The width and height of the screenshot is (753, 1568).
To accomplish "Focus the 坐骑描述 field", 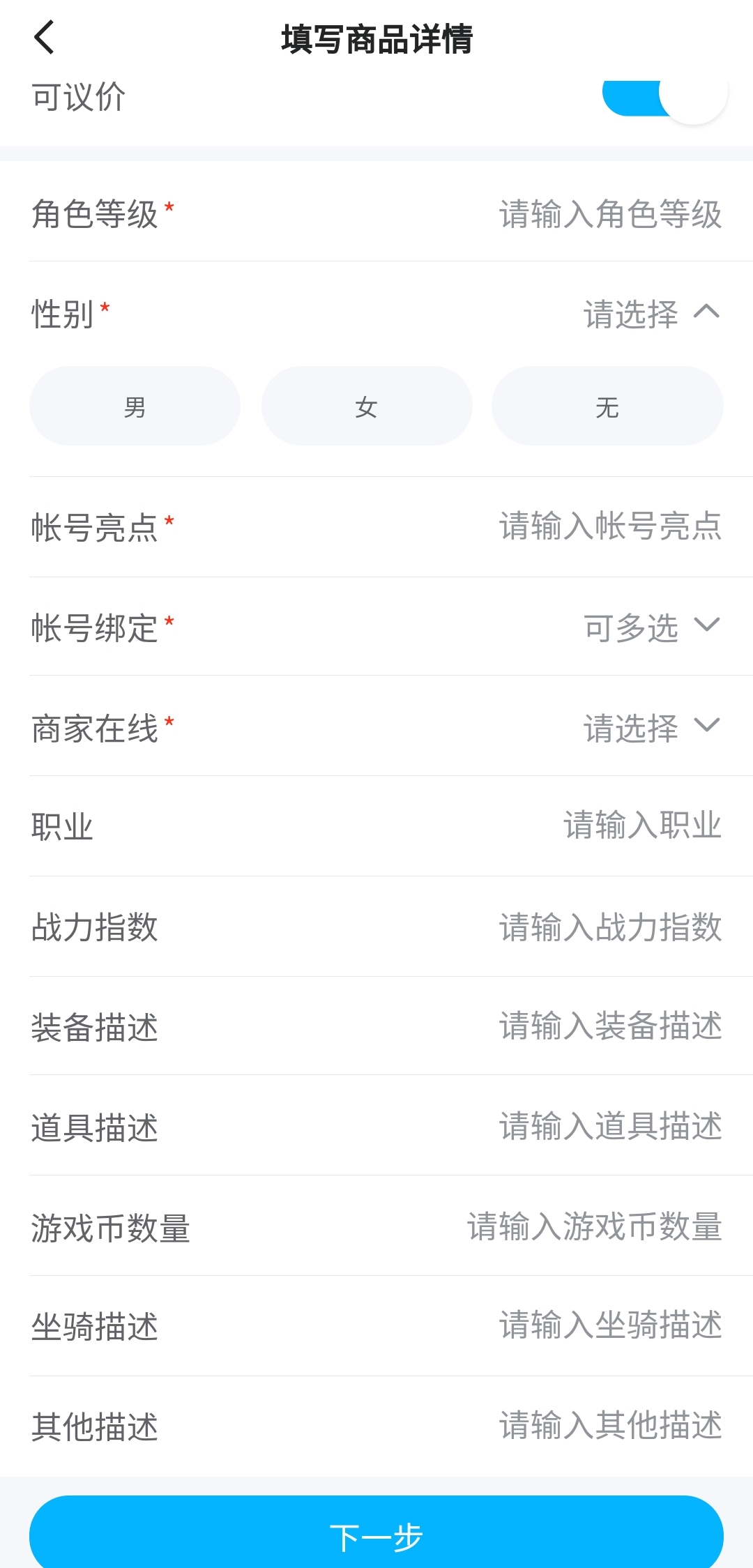I will point(610,1326).
